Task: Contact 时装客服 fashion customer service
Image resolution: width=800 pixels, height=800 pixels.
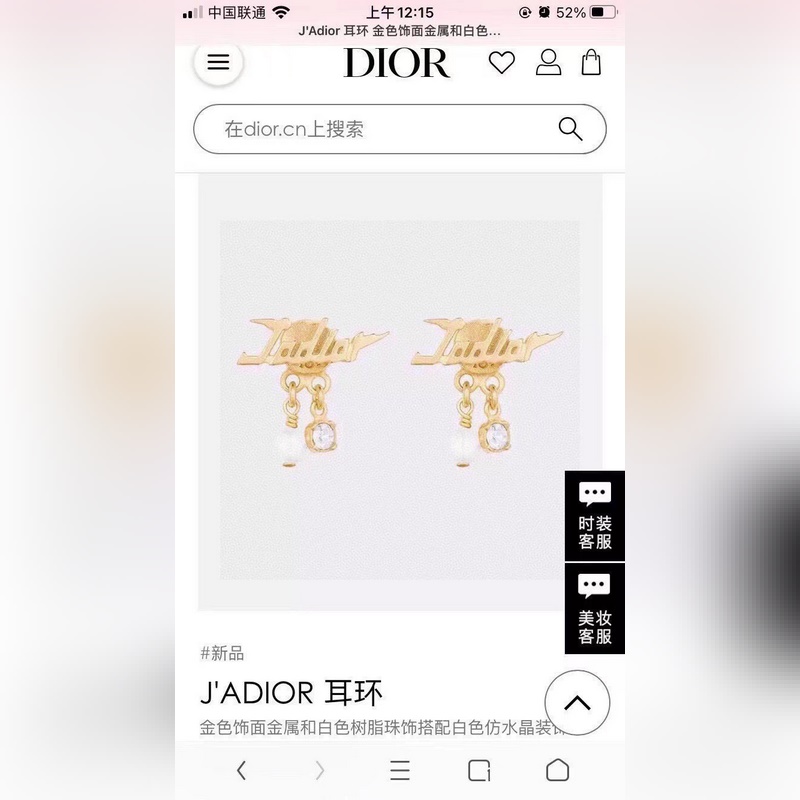Action: coord(594,515)
